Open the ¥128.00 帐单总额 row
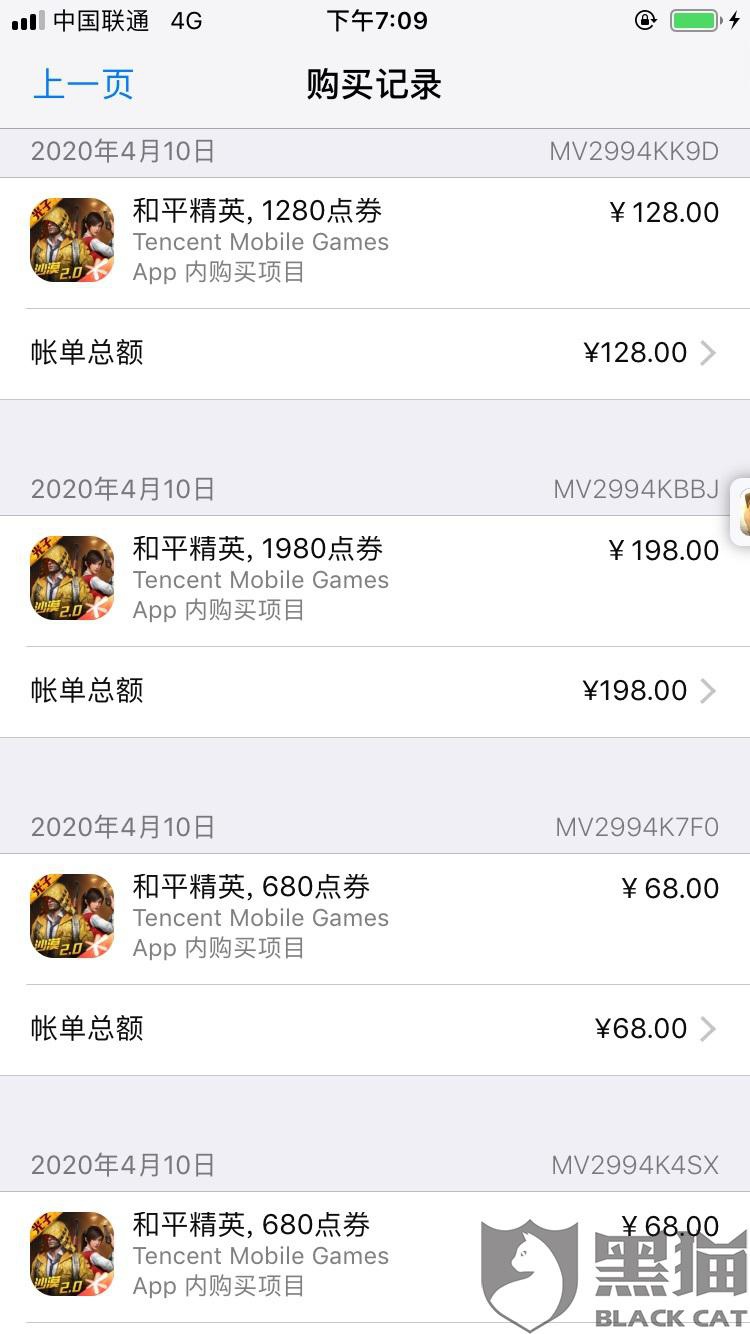Screen dimensions: 750x1334 point(374,353)
